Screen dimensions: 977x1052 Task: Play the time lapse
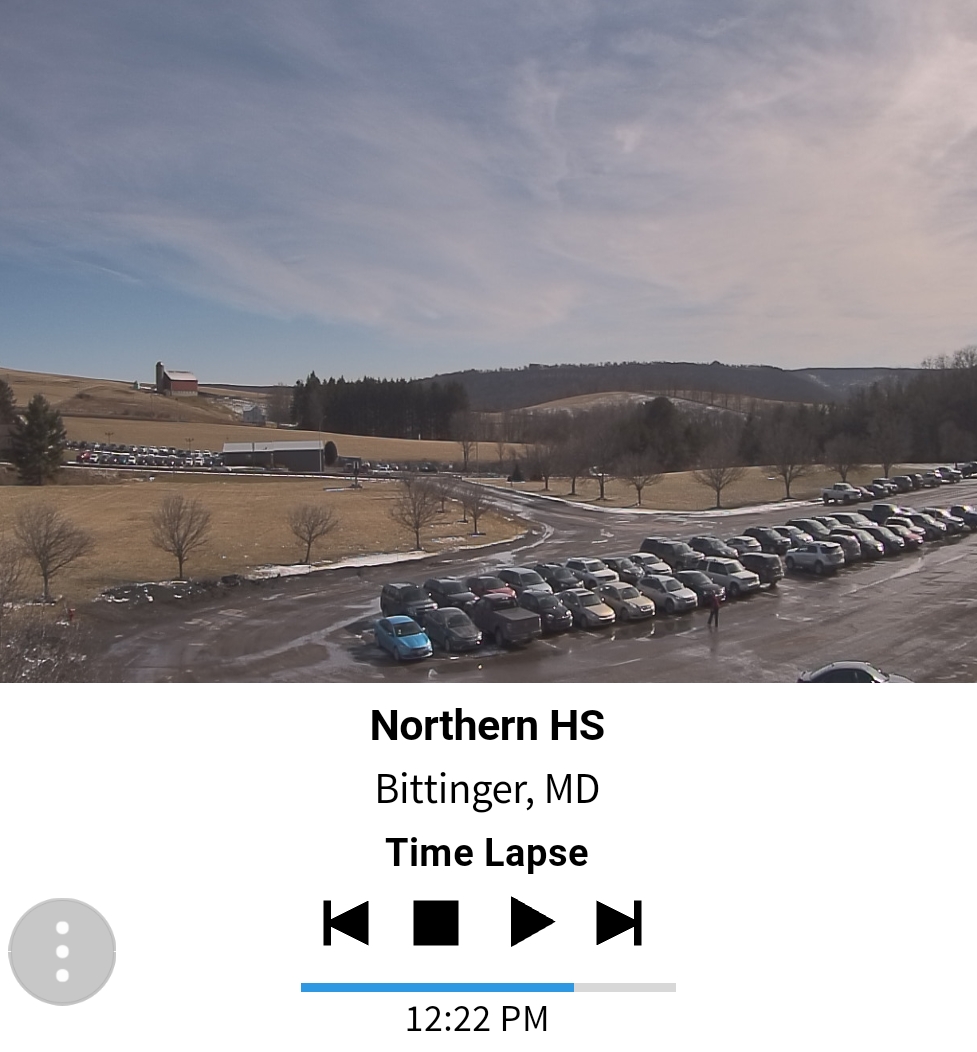[531, 922]
